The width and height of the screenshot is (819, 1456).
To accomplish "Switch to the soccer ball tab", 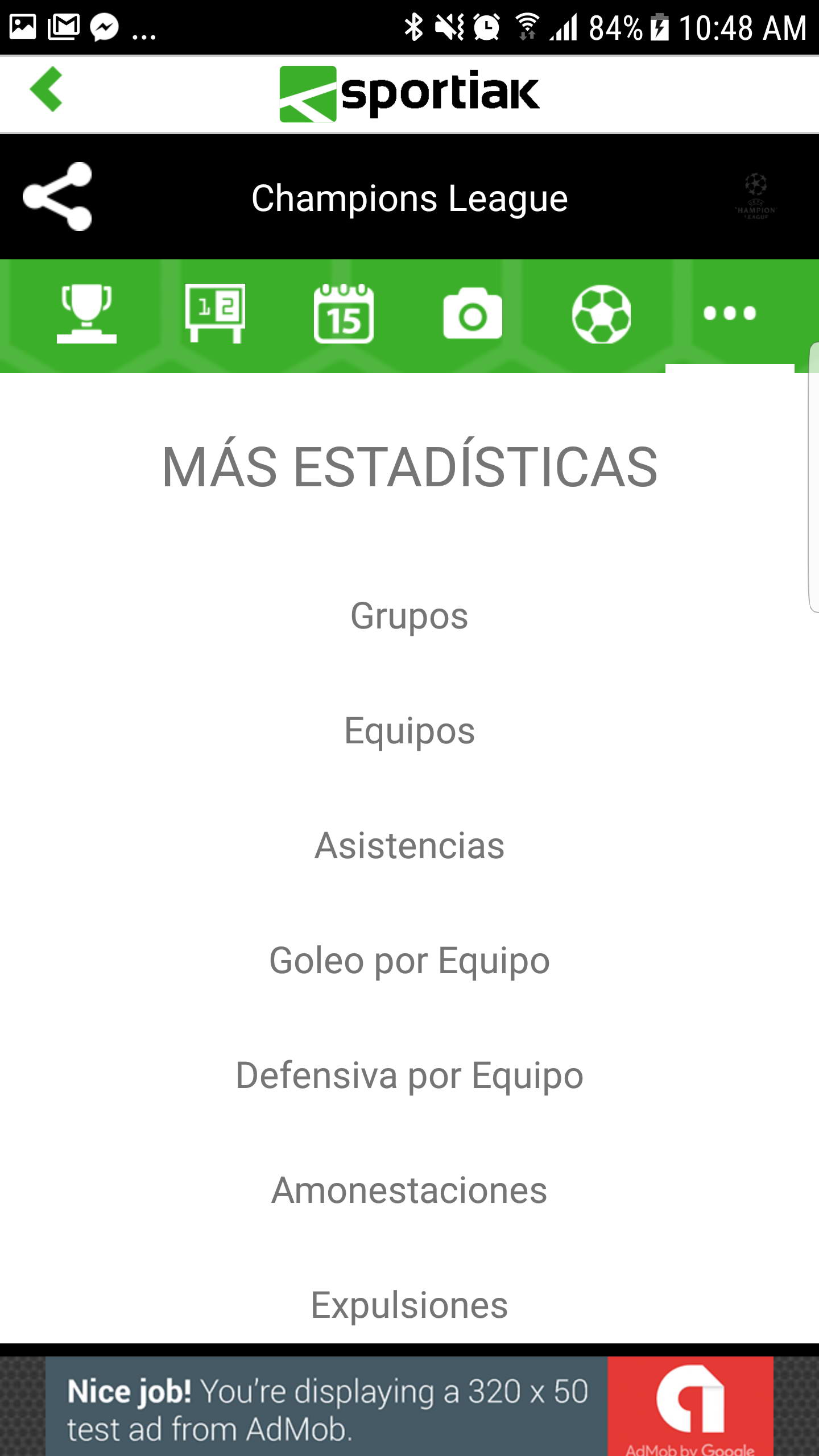I will pyautogui.click(x=601, y=314).
